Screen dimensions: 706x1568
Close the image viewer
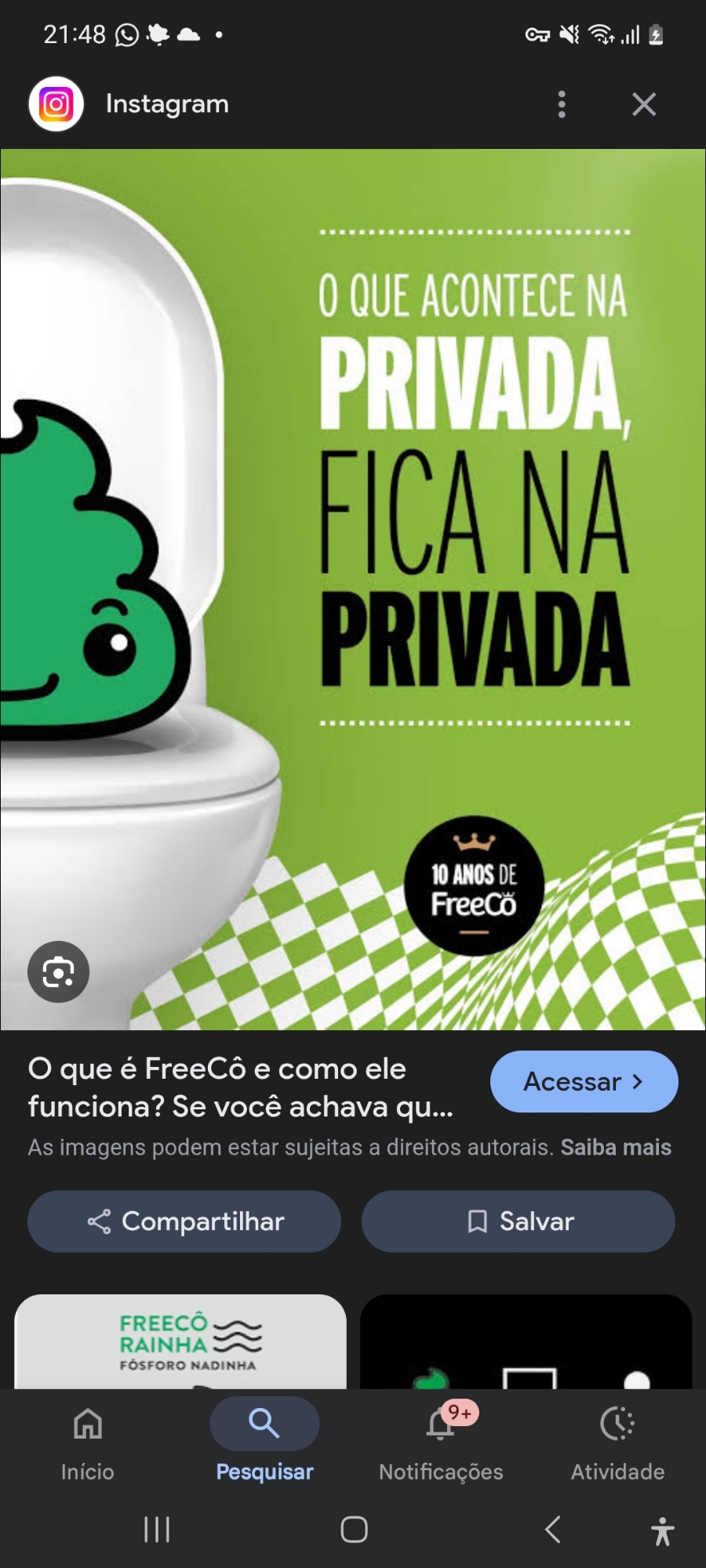(x=644, y=104)
